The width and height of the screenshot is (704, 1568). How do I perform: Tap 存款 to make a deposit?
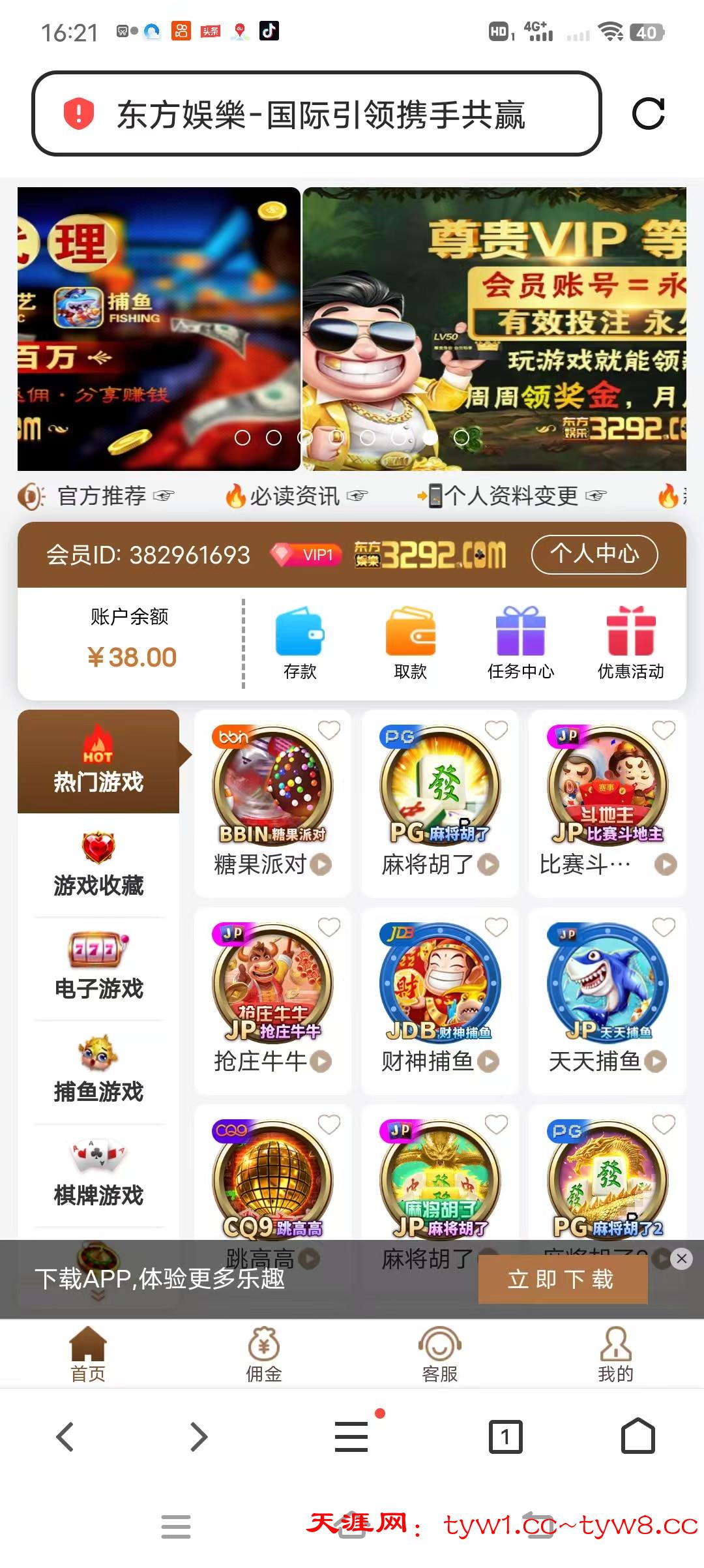(x=300, y=642)
